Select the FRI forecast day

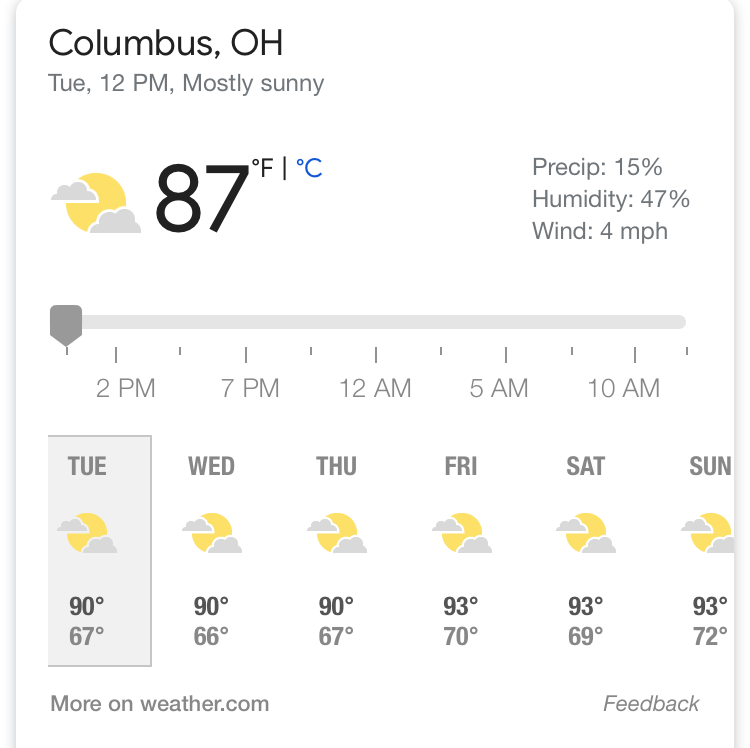[461, 550]
